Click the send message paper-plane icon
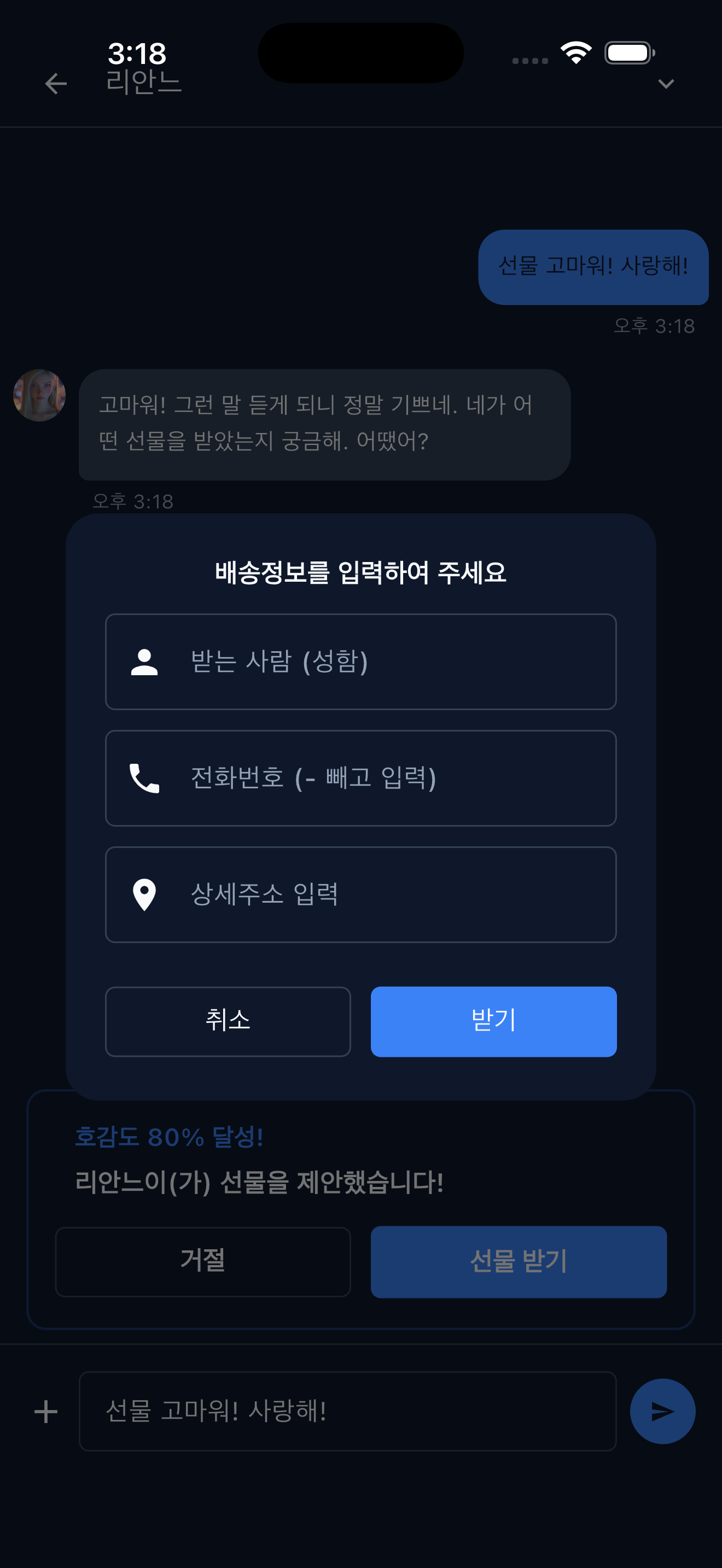Screen dimensions: 722x1568 click(x=662, y=1411)
